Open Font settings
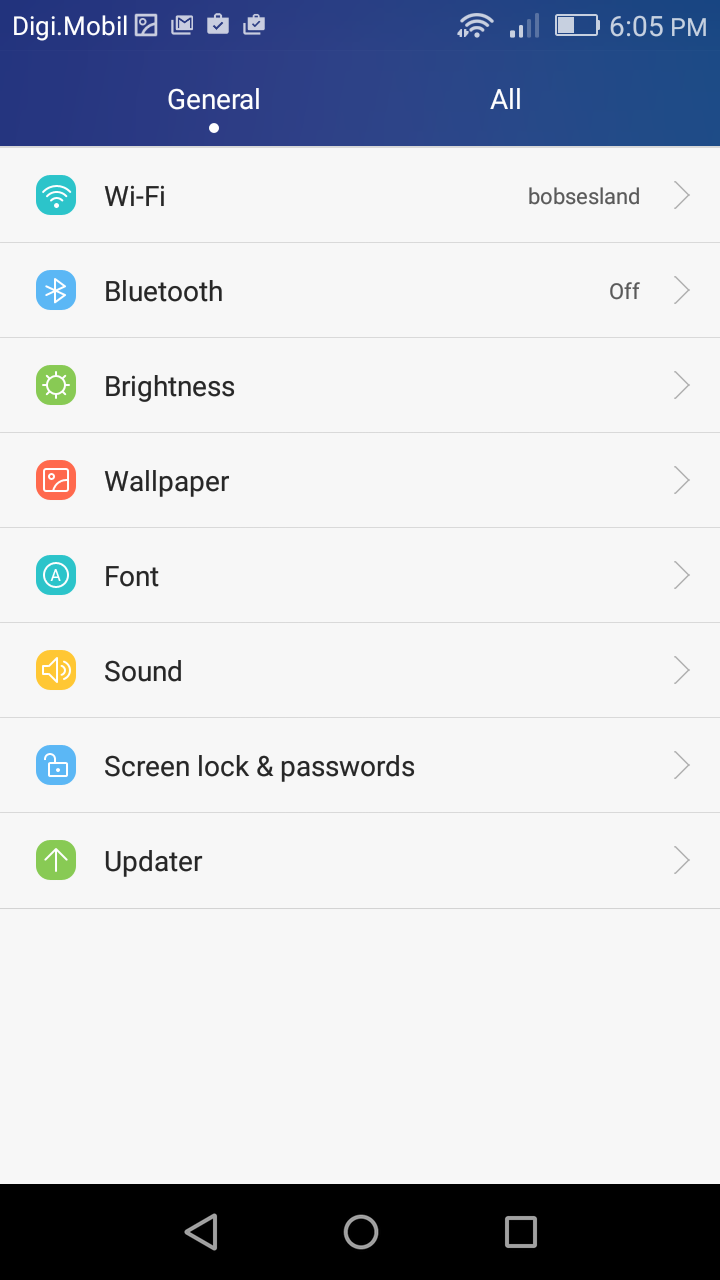The width and height of the screenshot is (720, 1280). pyautogui.click(x=360, y=576)
